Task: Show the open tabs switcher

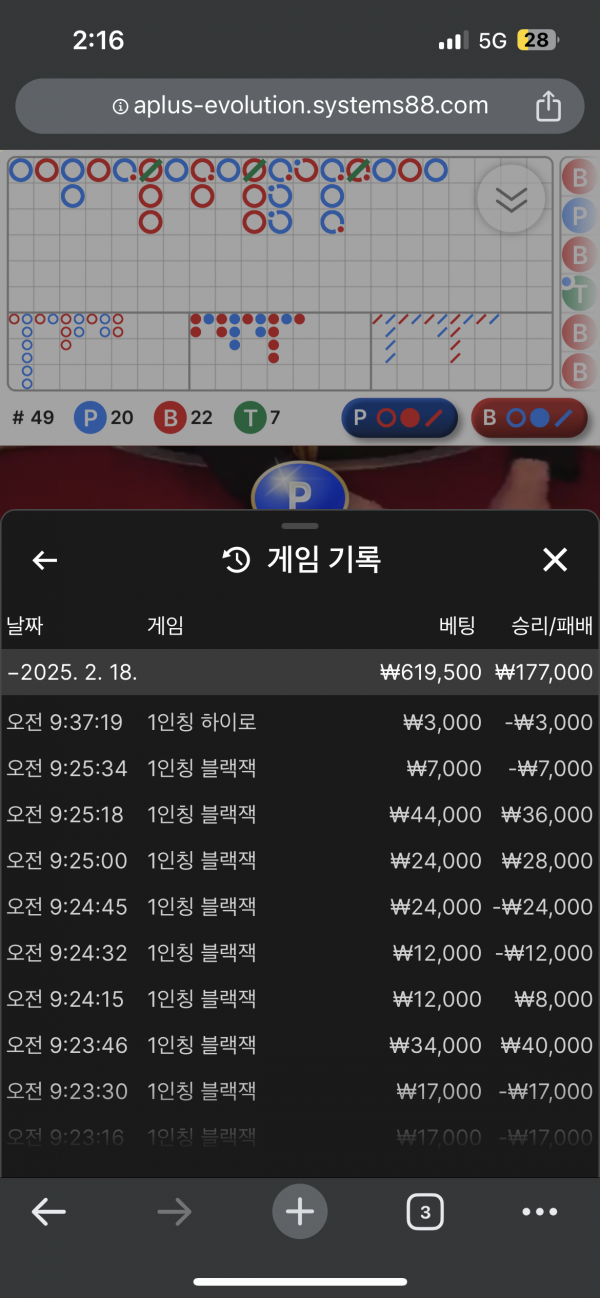Action: click(x=425, y=1212)
